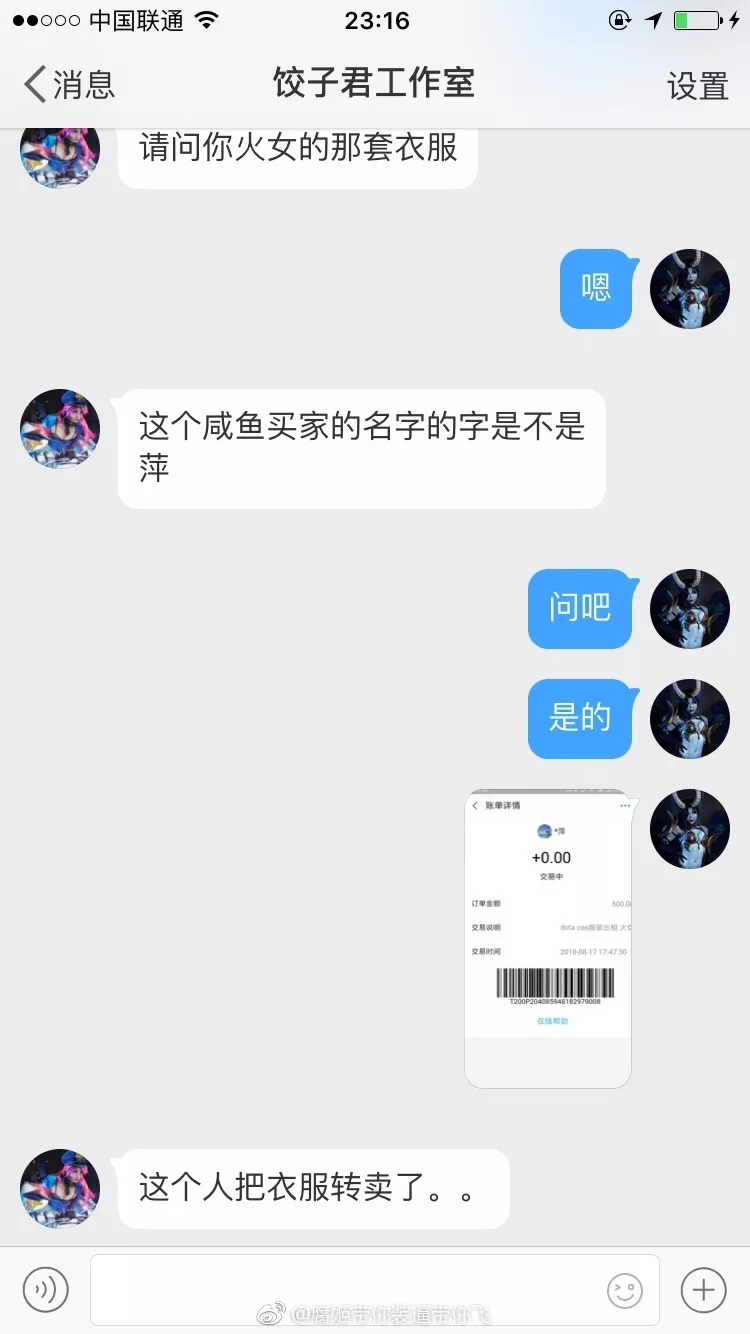Open the sent bill details screenshot
Screen dimensions: 750x1334
[548, 937]
